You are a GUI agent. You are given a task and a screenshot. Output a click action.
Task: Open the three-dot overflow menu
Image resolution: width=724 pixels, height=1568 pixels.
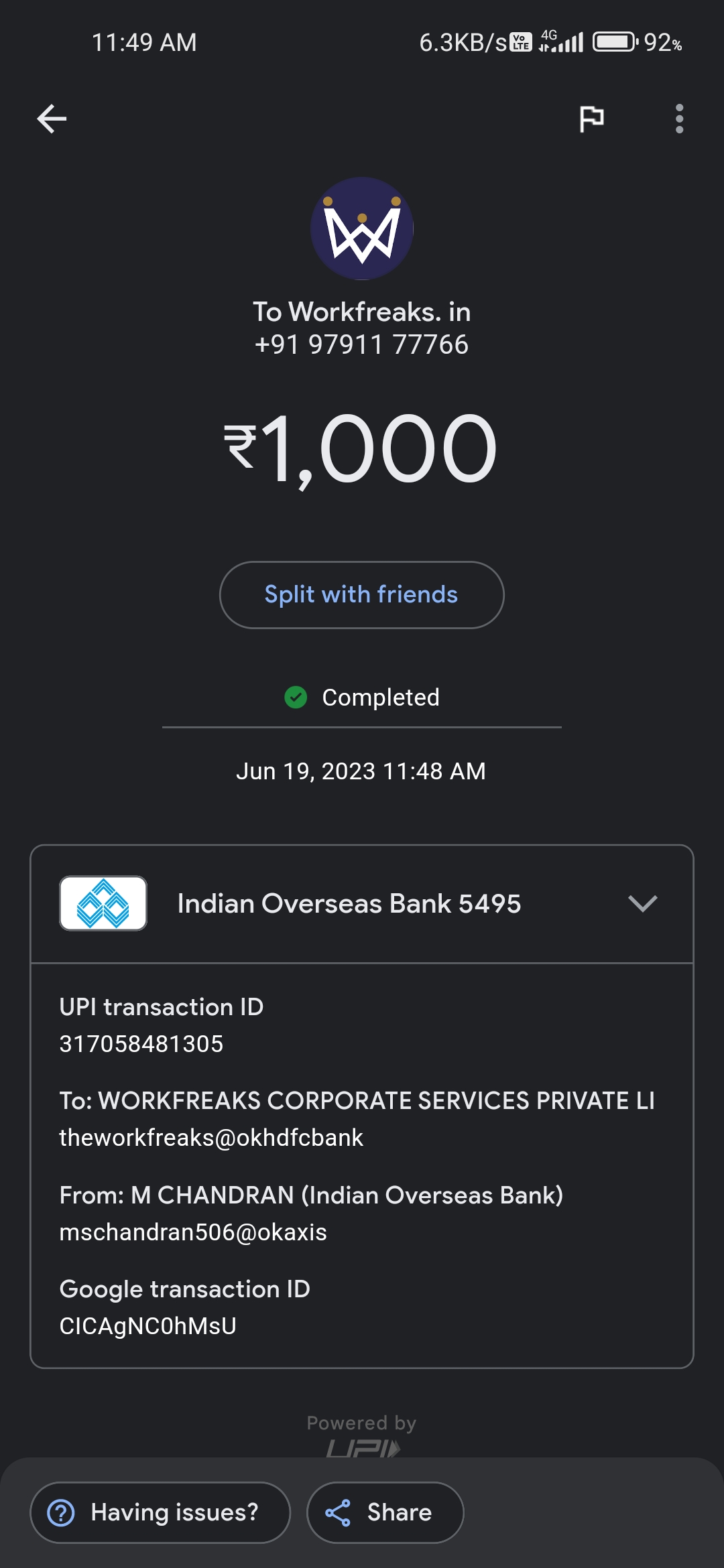pyautogui.click(x=679, y=119)
